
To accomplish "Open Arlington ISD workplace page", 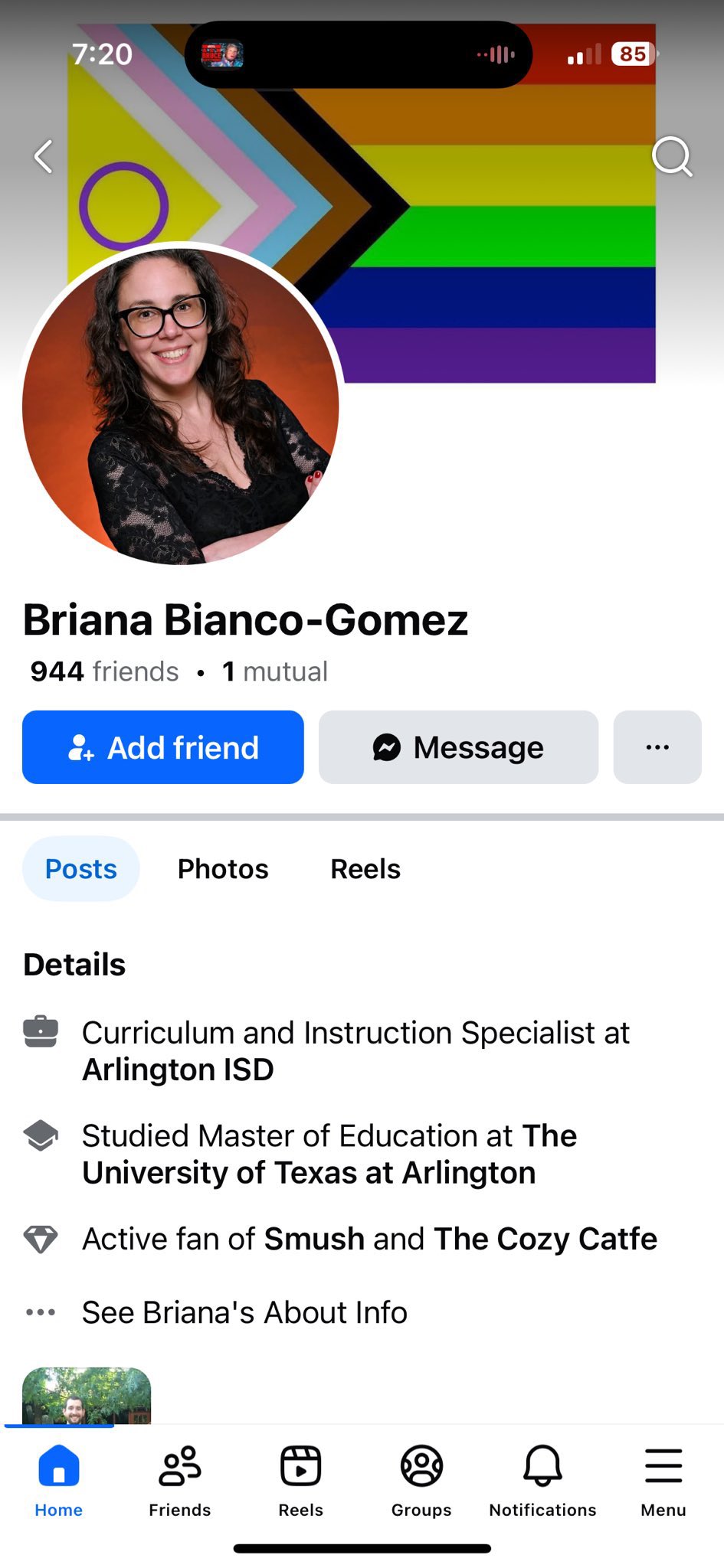I will pos(178,1070).
